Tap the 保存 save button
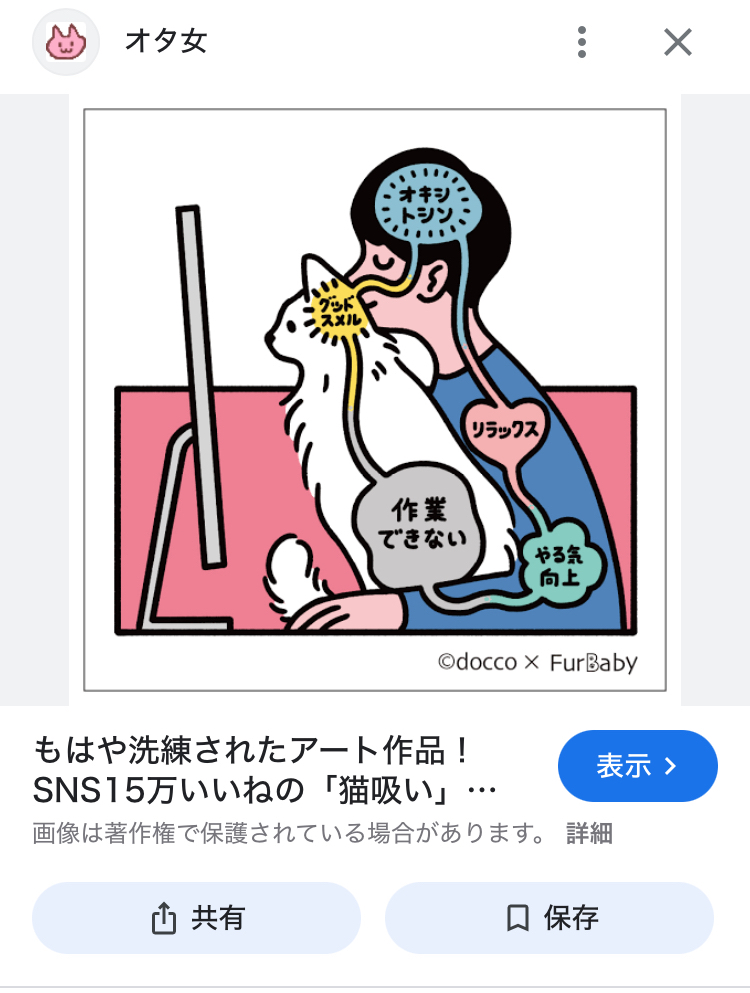750x993 pixels. (549, 918)
